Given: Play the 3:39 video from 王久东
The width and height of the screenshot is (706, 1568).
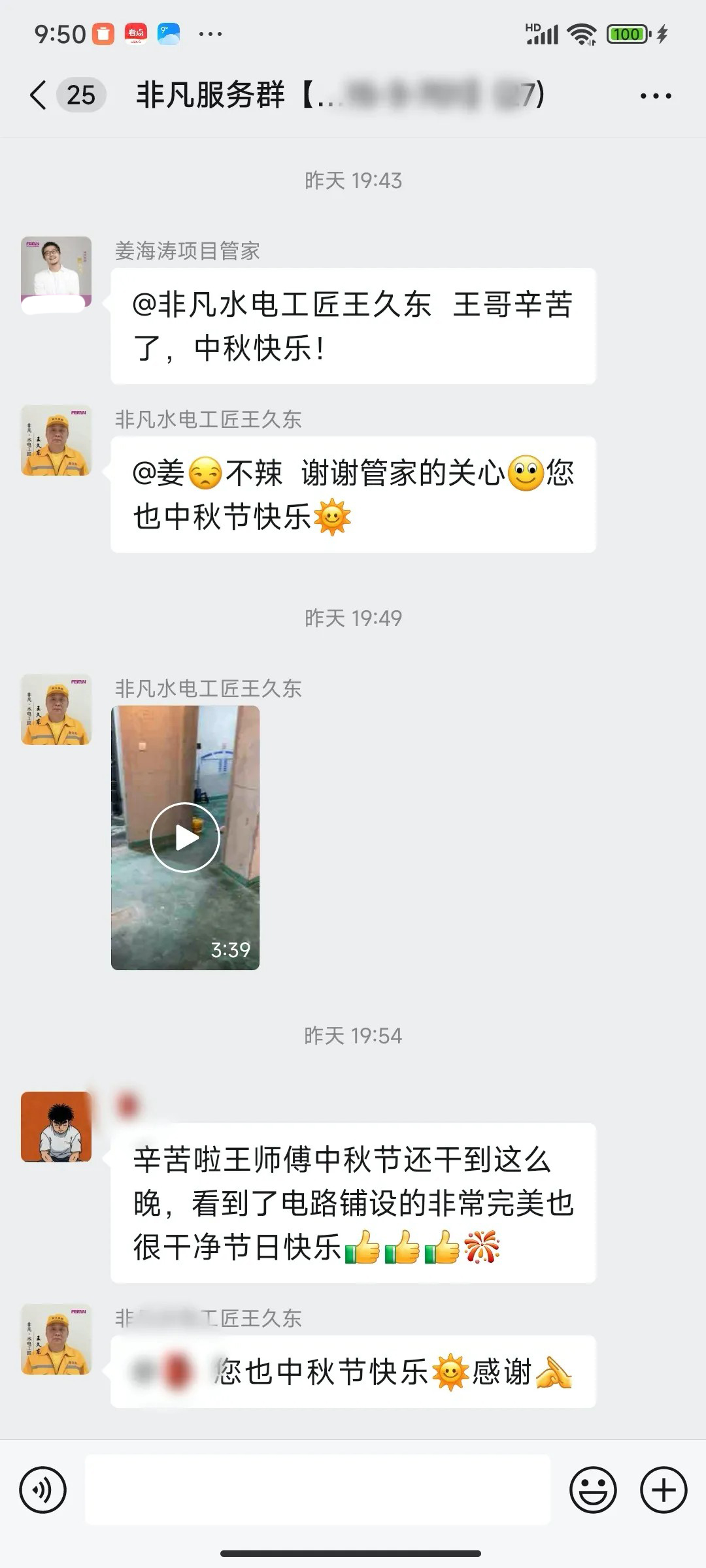Looking at the screenshot, I should tap(185, 837).
